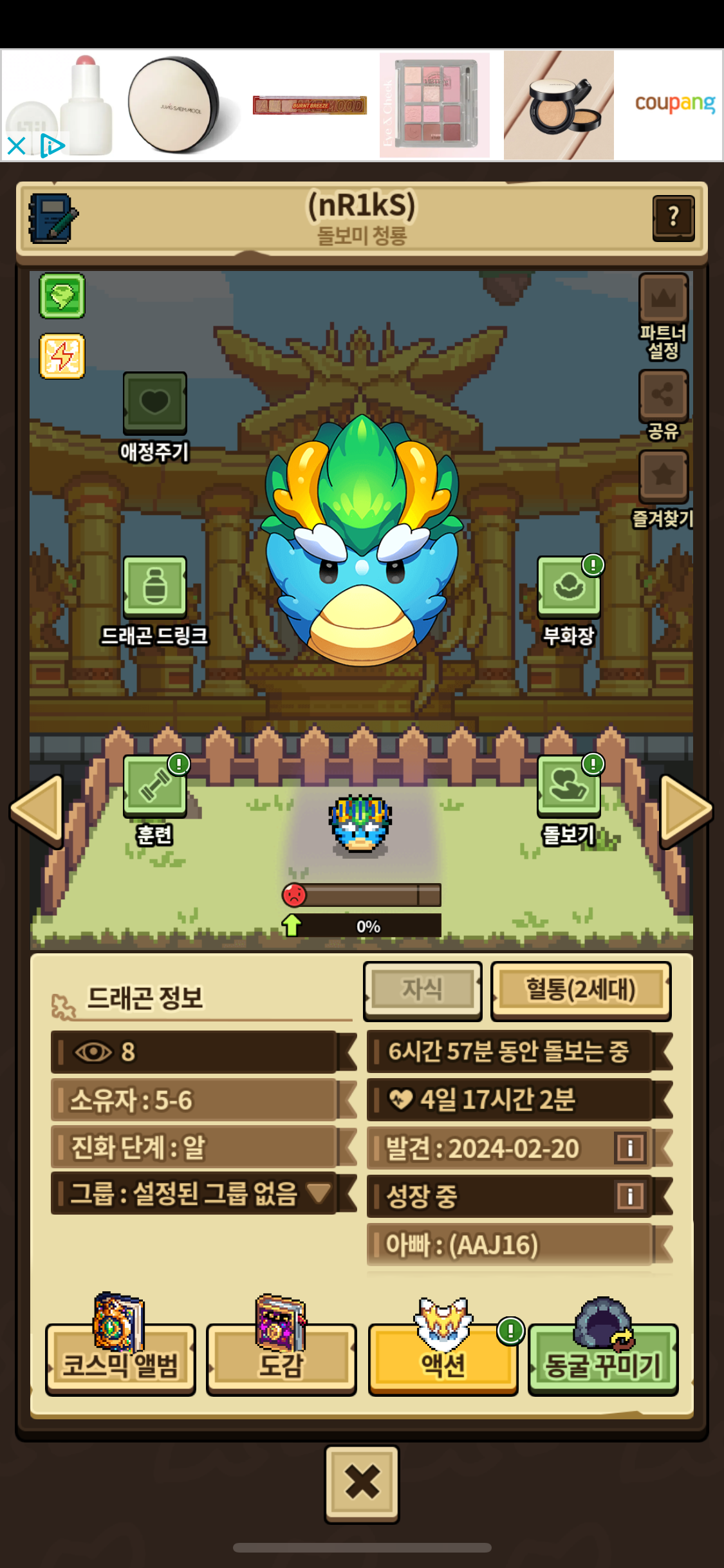Image resolution: width=724 pixels, height=1568 pixels.
Task: View 혈통(2세대) lineage
Action: (581, 991)
